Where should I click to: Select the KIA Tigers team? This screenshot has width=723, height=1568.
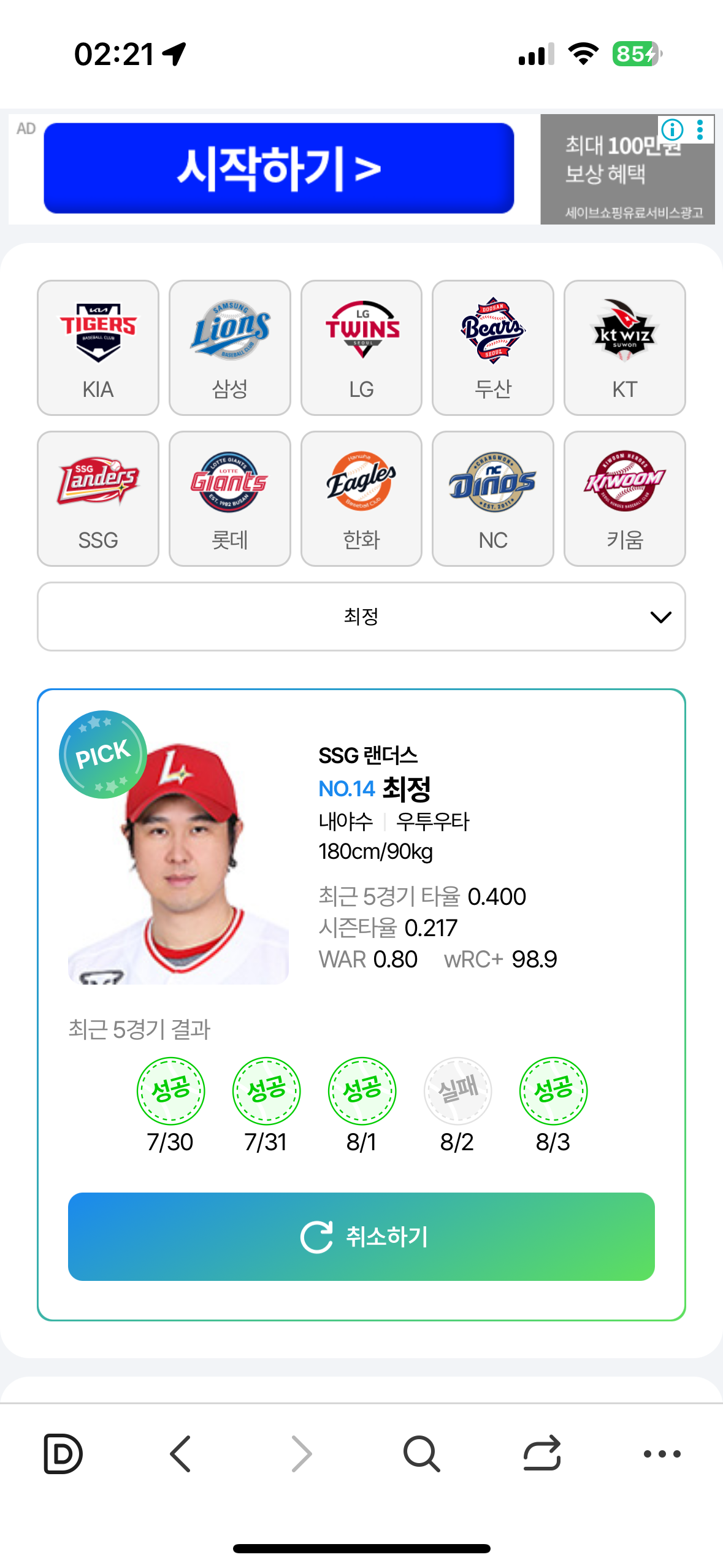click(x=98, y=348)
